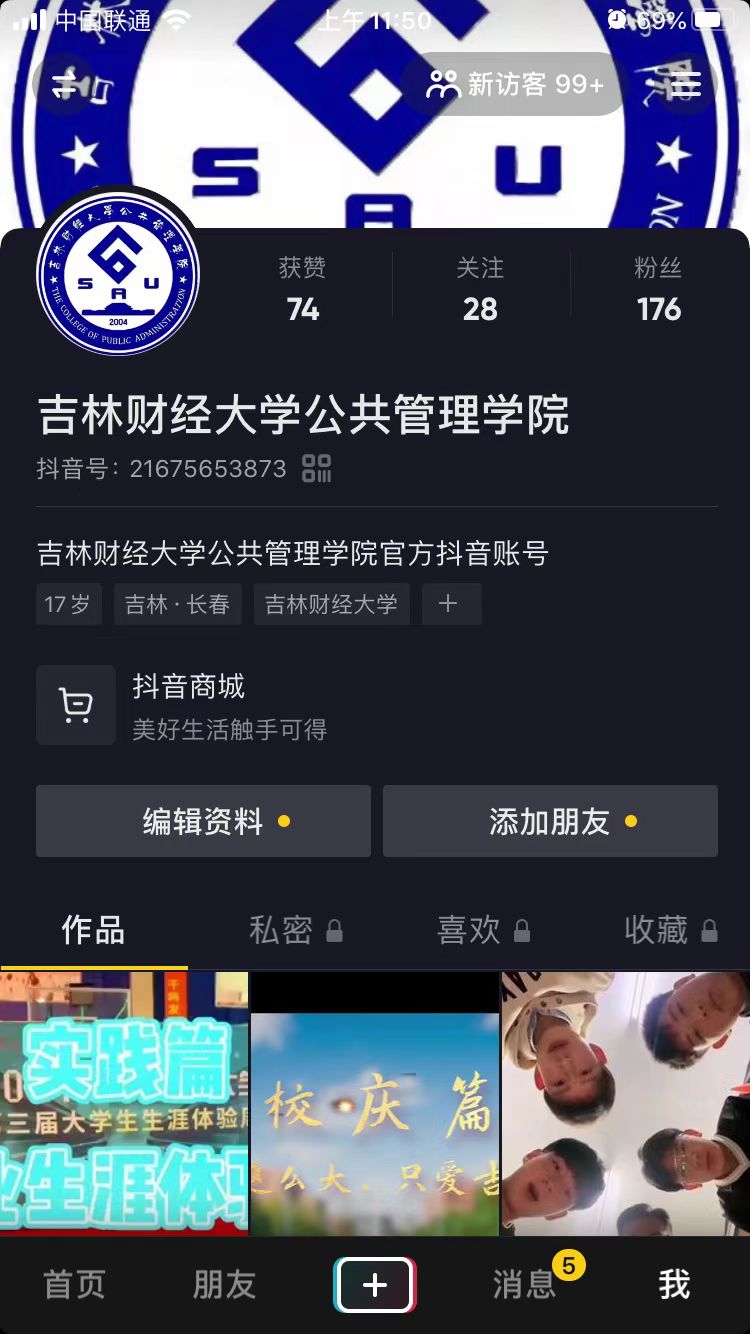Viewport: 750px width, 1334px height.
Task: Open the account switch icon
Action: (65, 85)
